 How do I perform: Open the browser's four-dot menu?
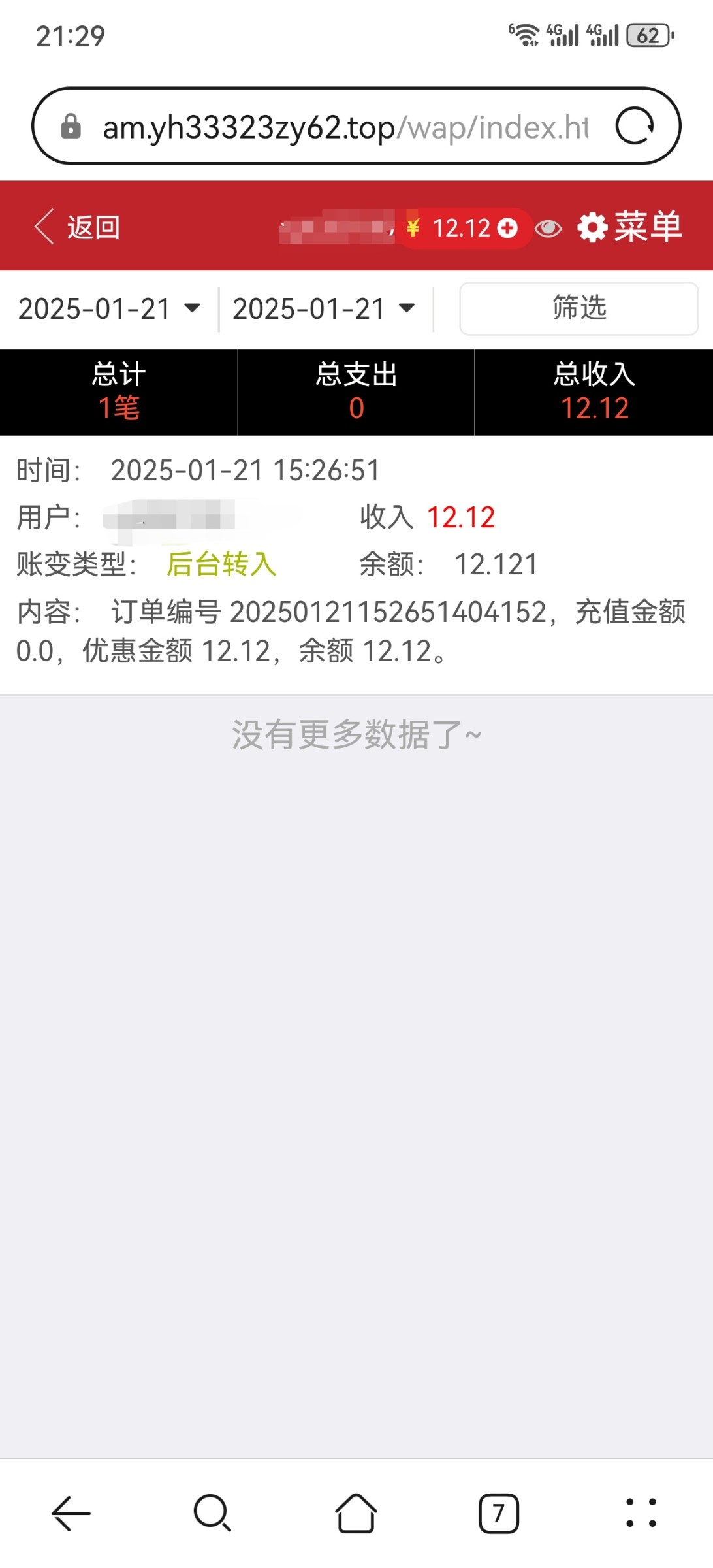[x=641, y=1513]
